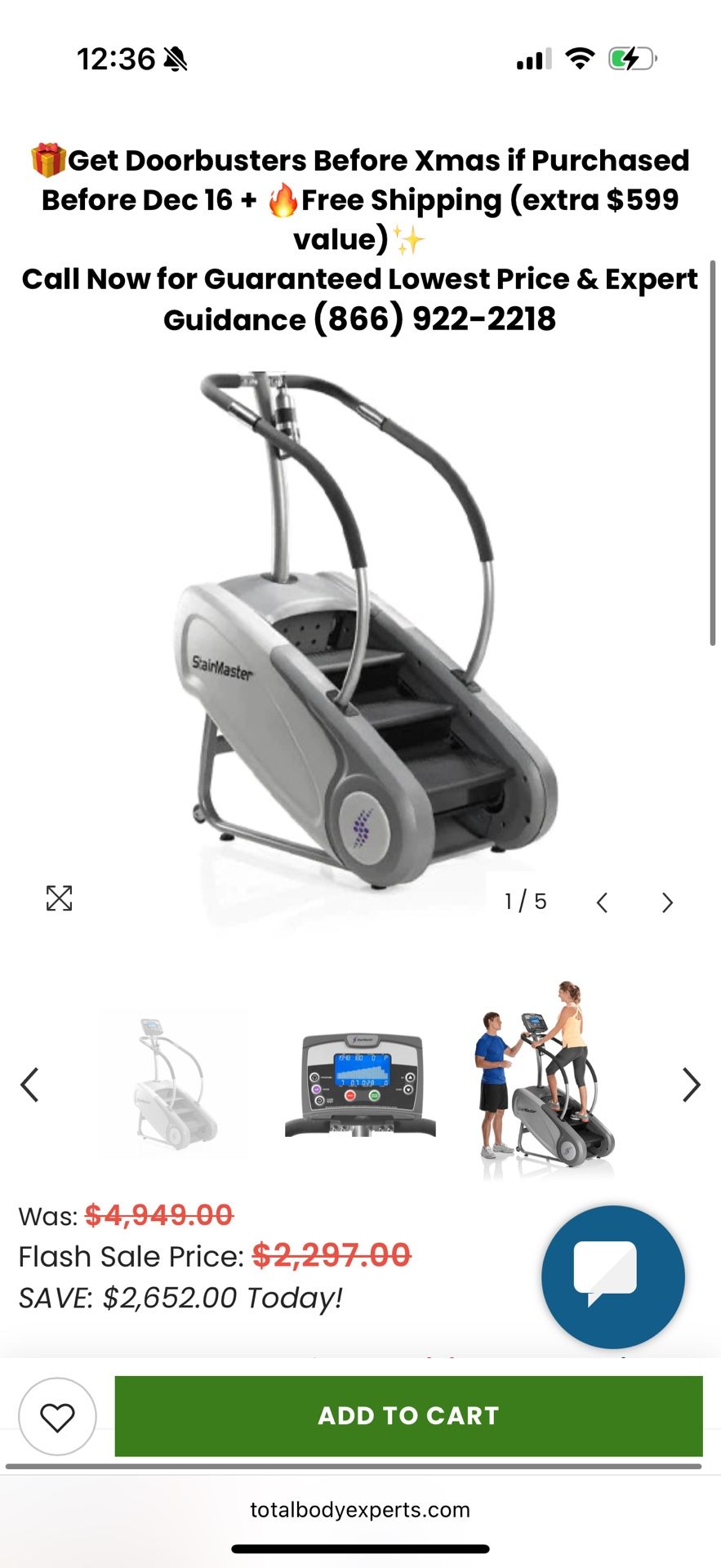Tap the fire emoji in shipping banner
The width and height of the screenshot is (721, 1568).
pyautogui.click(x=283, y=199)
